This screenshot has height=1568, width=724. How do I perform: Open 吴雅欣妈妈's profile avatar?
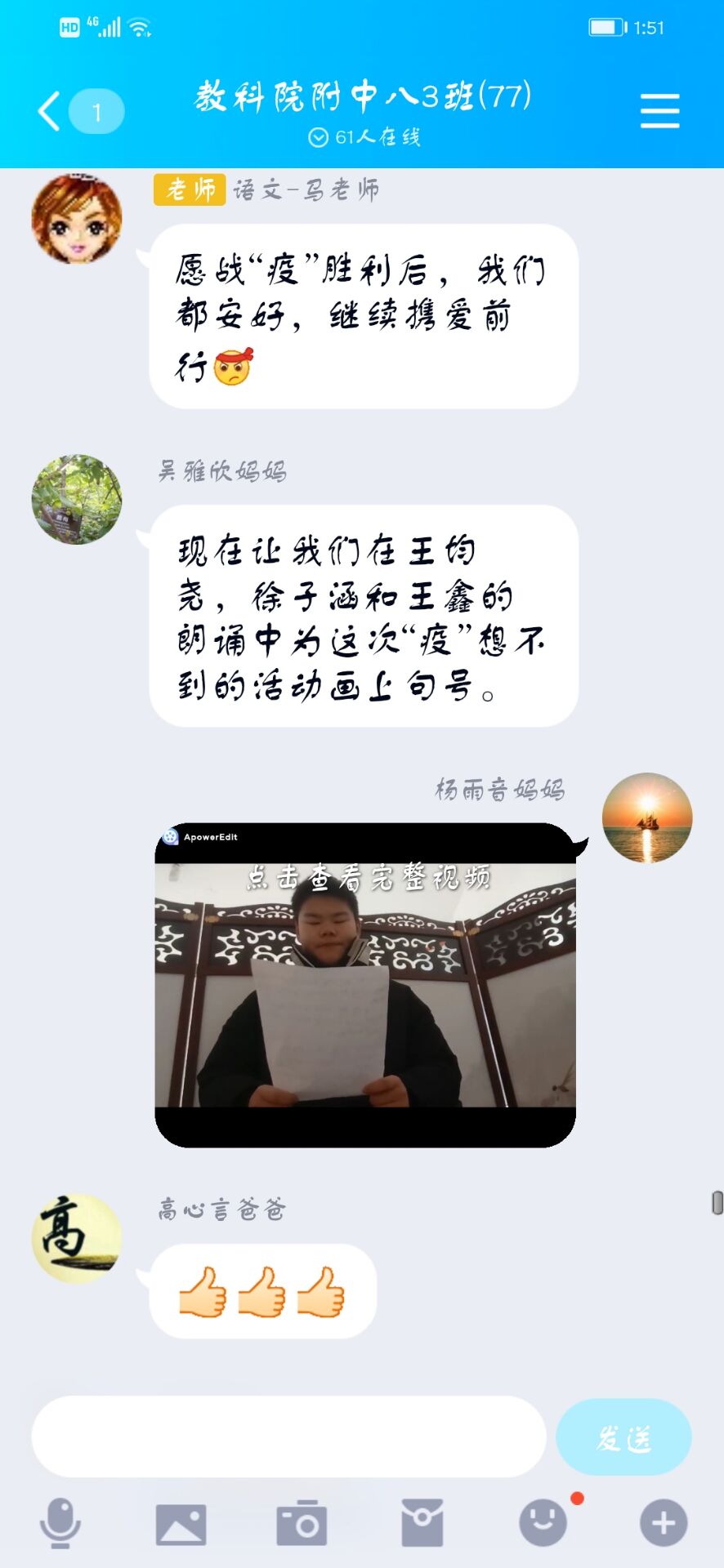click(77, 499)
